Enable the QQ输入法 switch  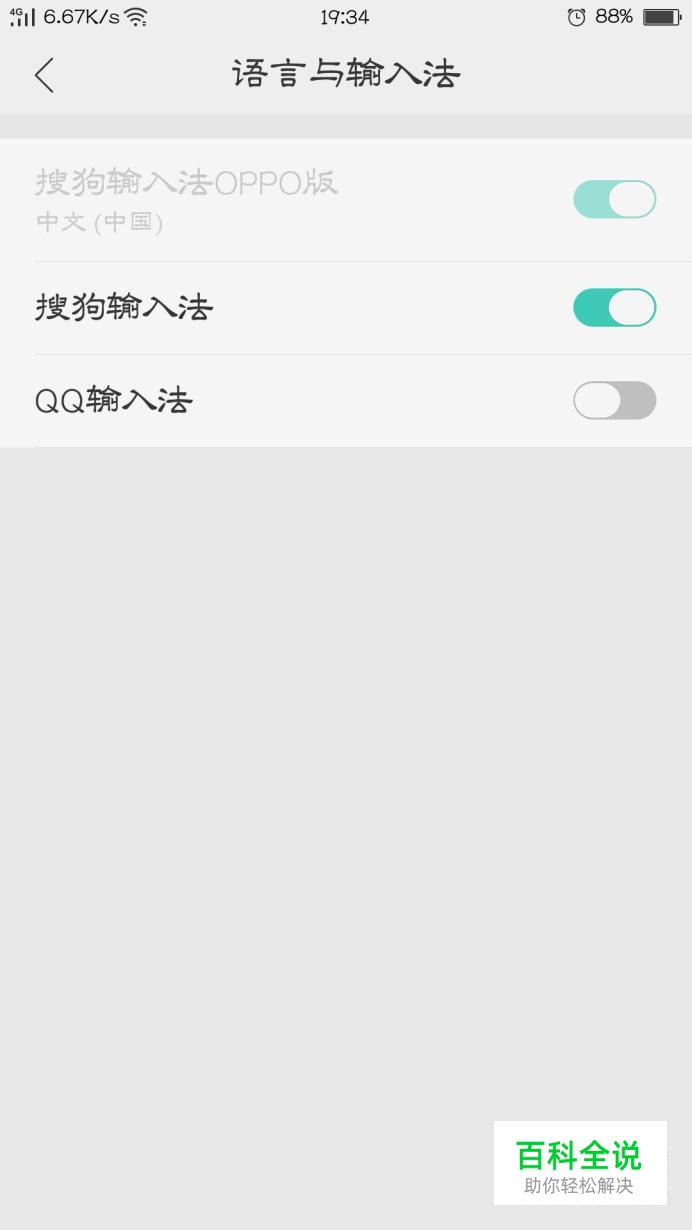pyautogui.click(x=614, y=400)
